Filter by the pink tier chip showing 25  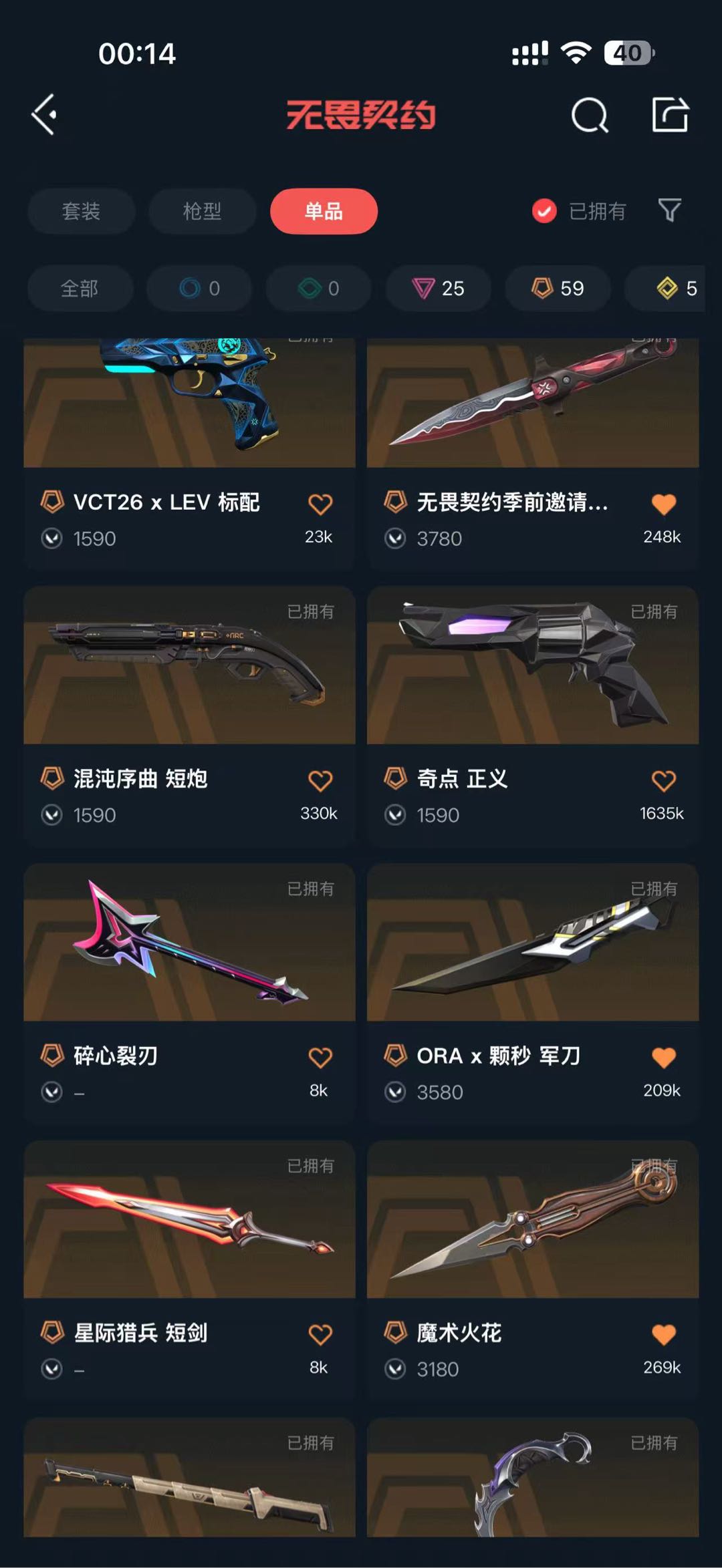point(438,289)
